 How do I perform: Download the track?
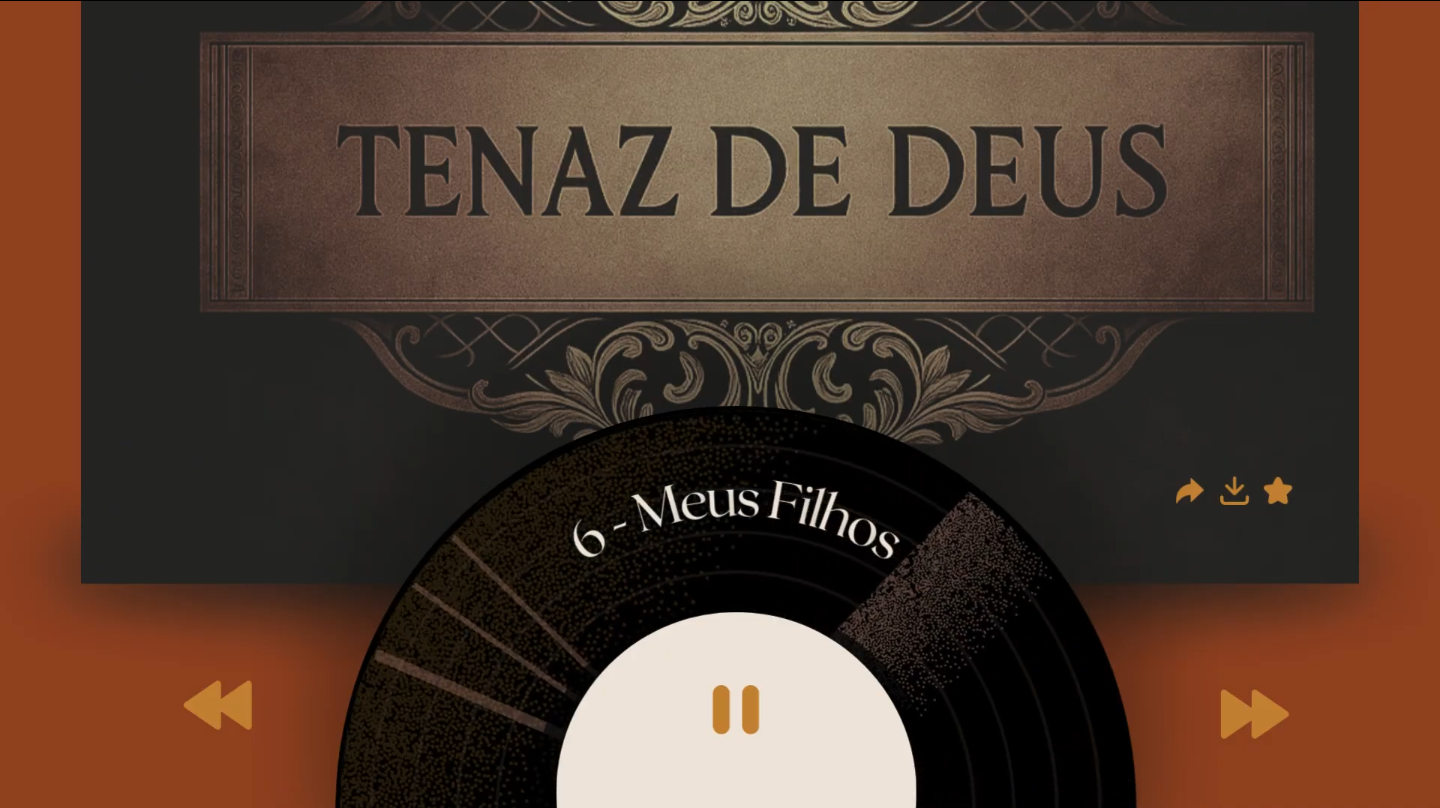tap(1234, 491)
